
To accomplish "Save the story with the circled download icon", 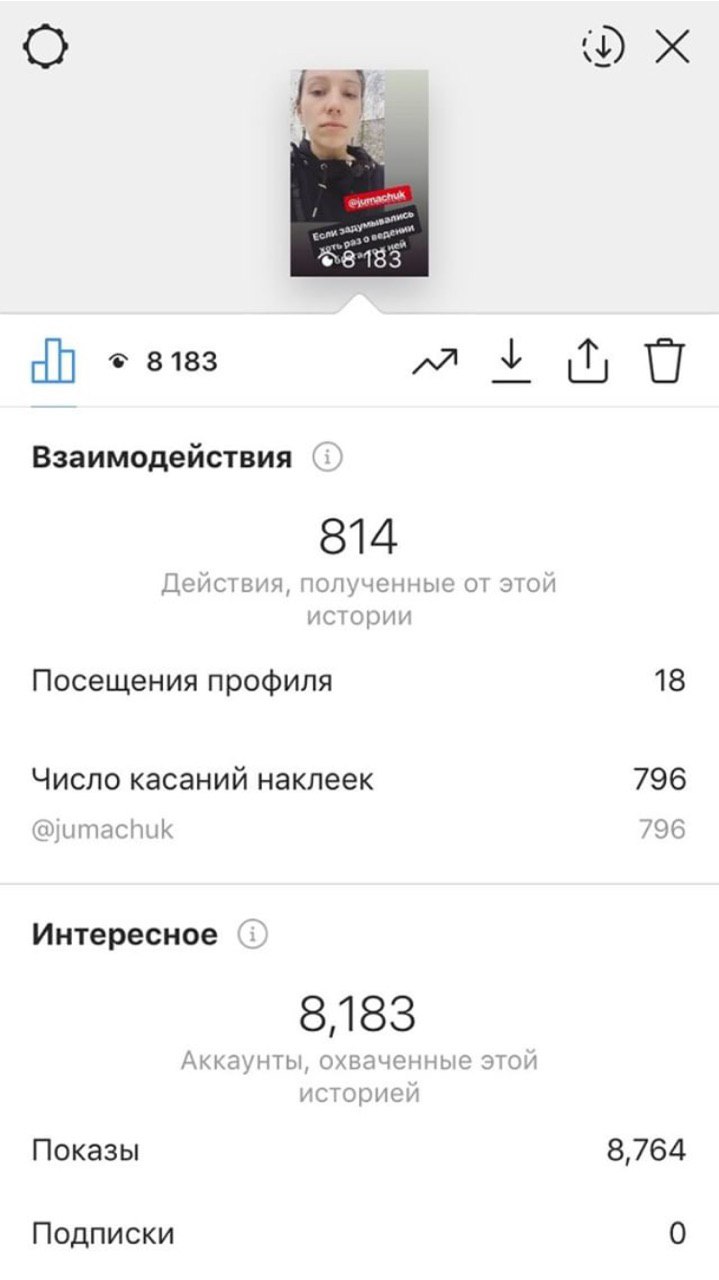I will pos(602,46).
